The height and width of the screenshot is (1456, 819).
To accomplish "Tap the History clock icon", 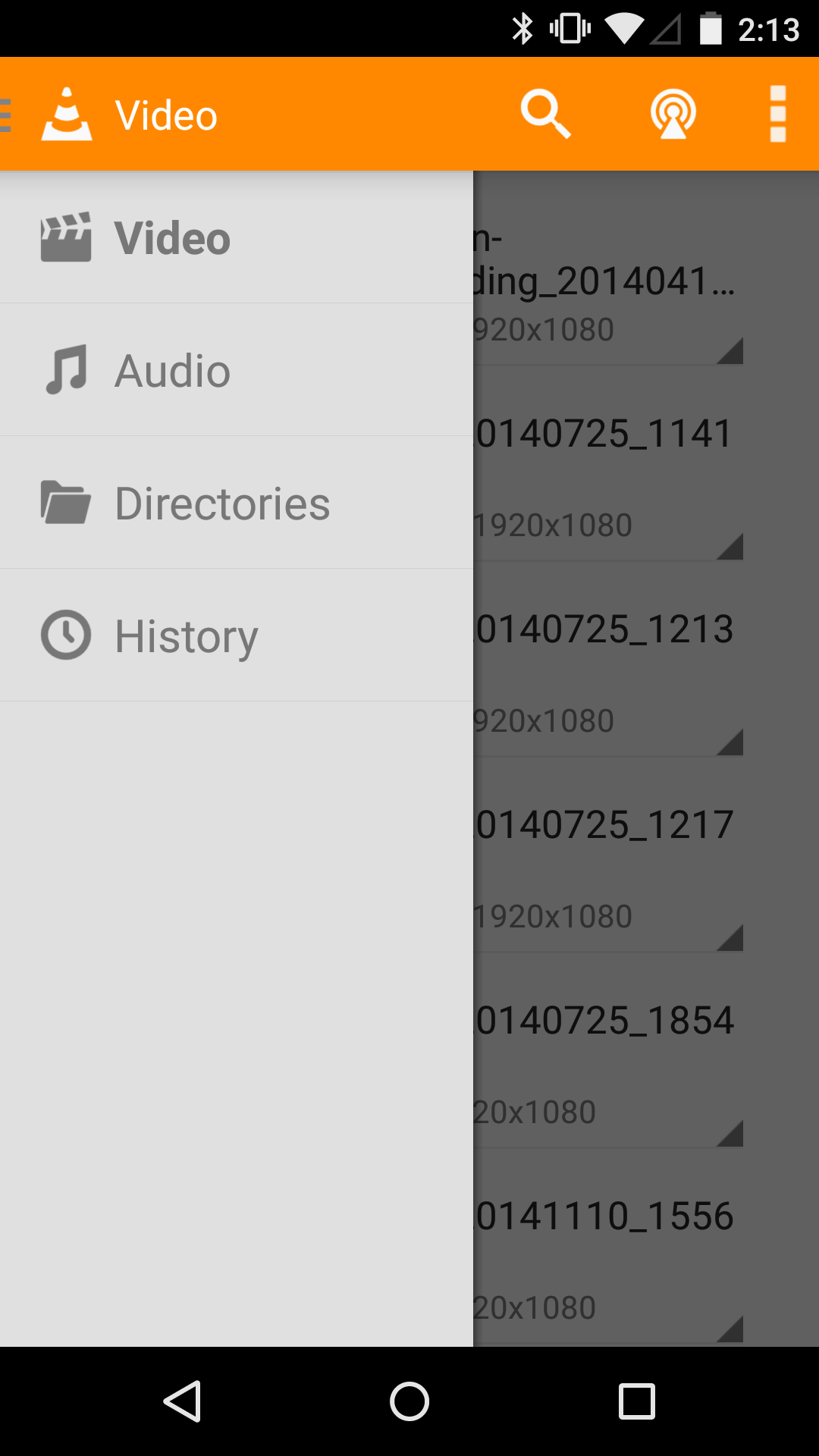I will (64, 634).
